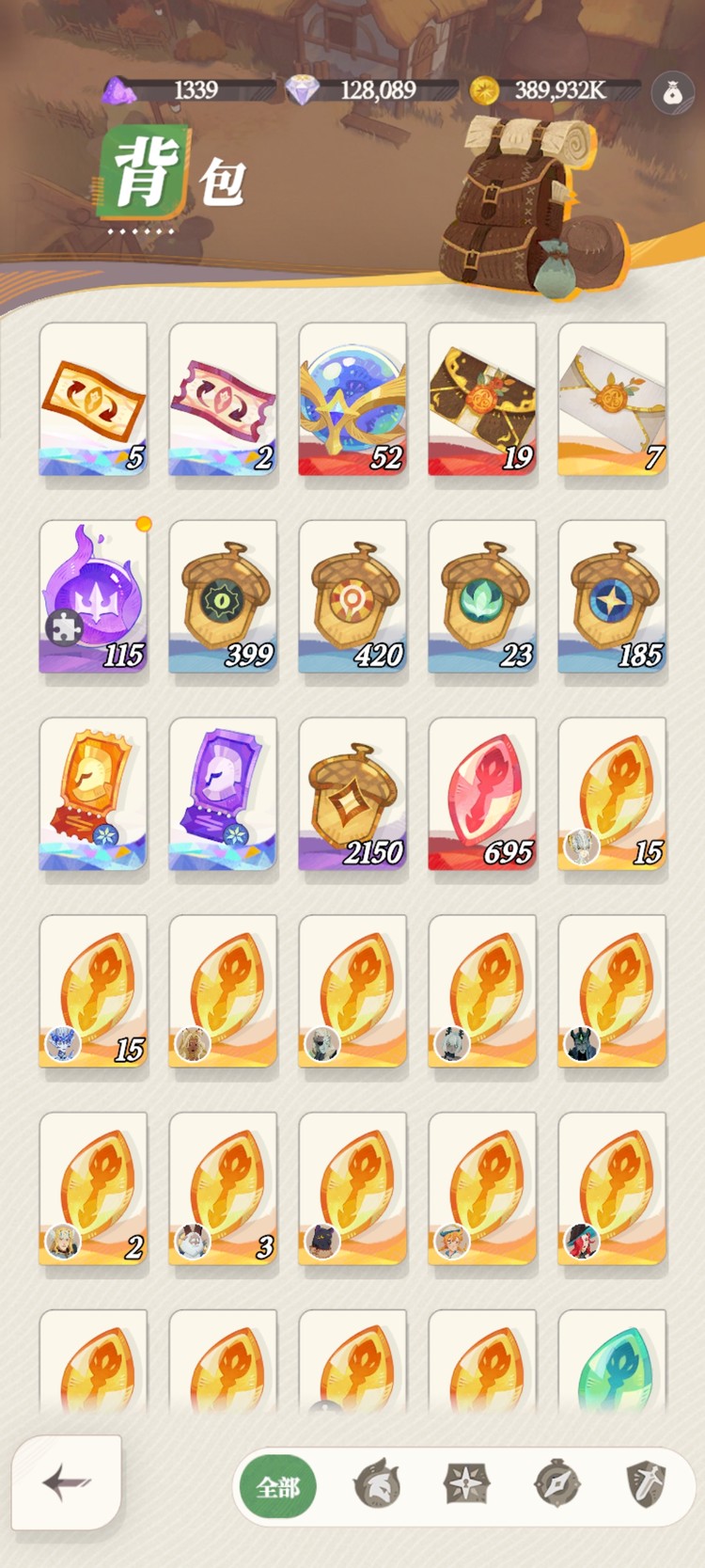This screenshot has height=1568, width=705.
Task: Open the diamond acorn item with 2150
Action: tap(352, 795)
